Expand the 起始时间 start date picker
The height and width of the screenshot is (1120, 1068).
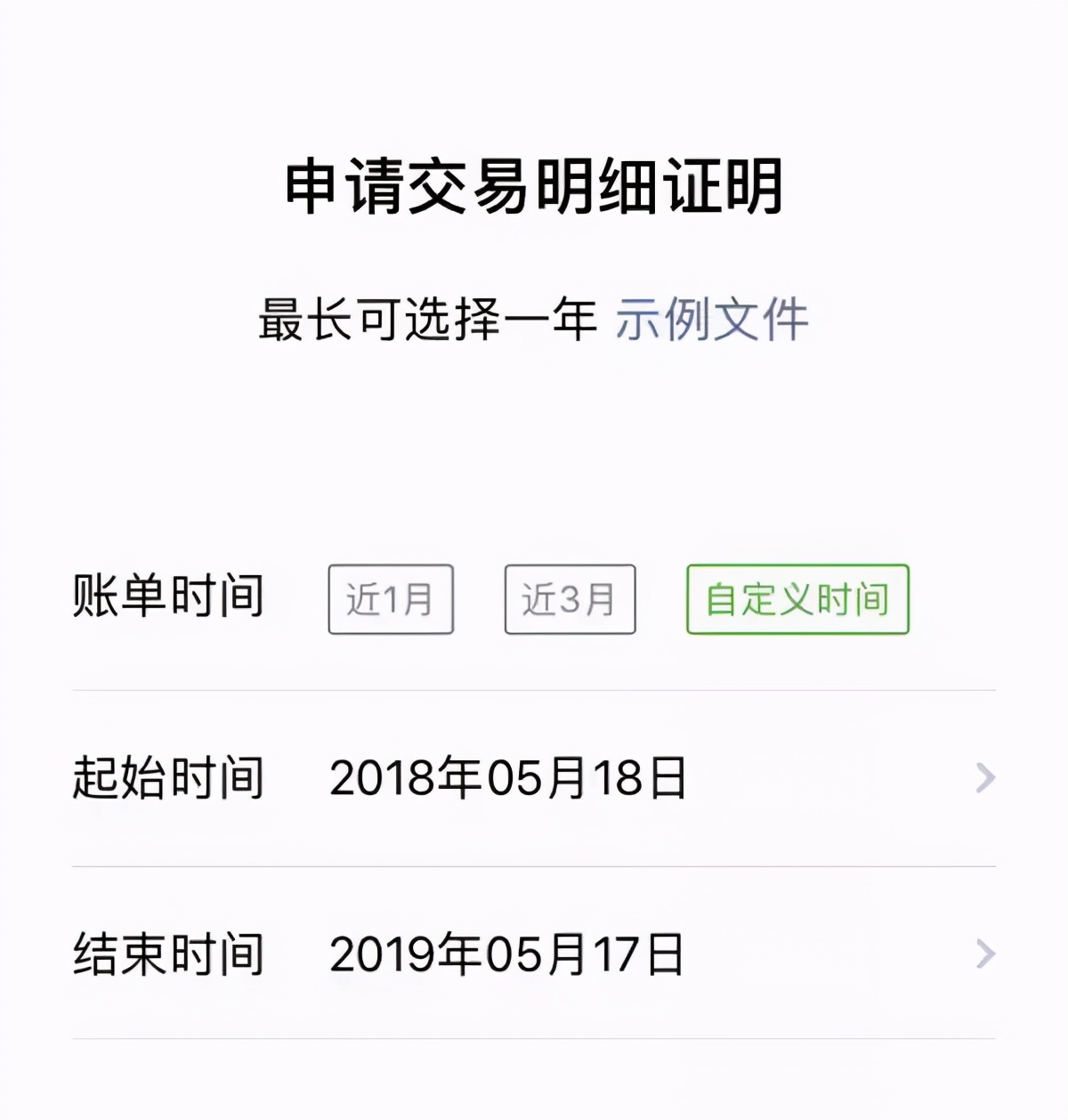point(534,778)
